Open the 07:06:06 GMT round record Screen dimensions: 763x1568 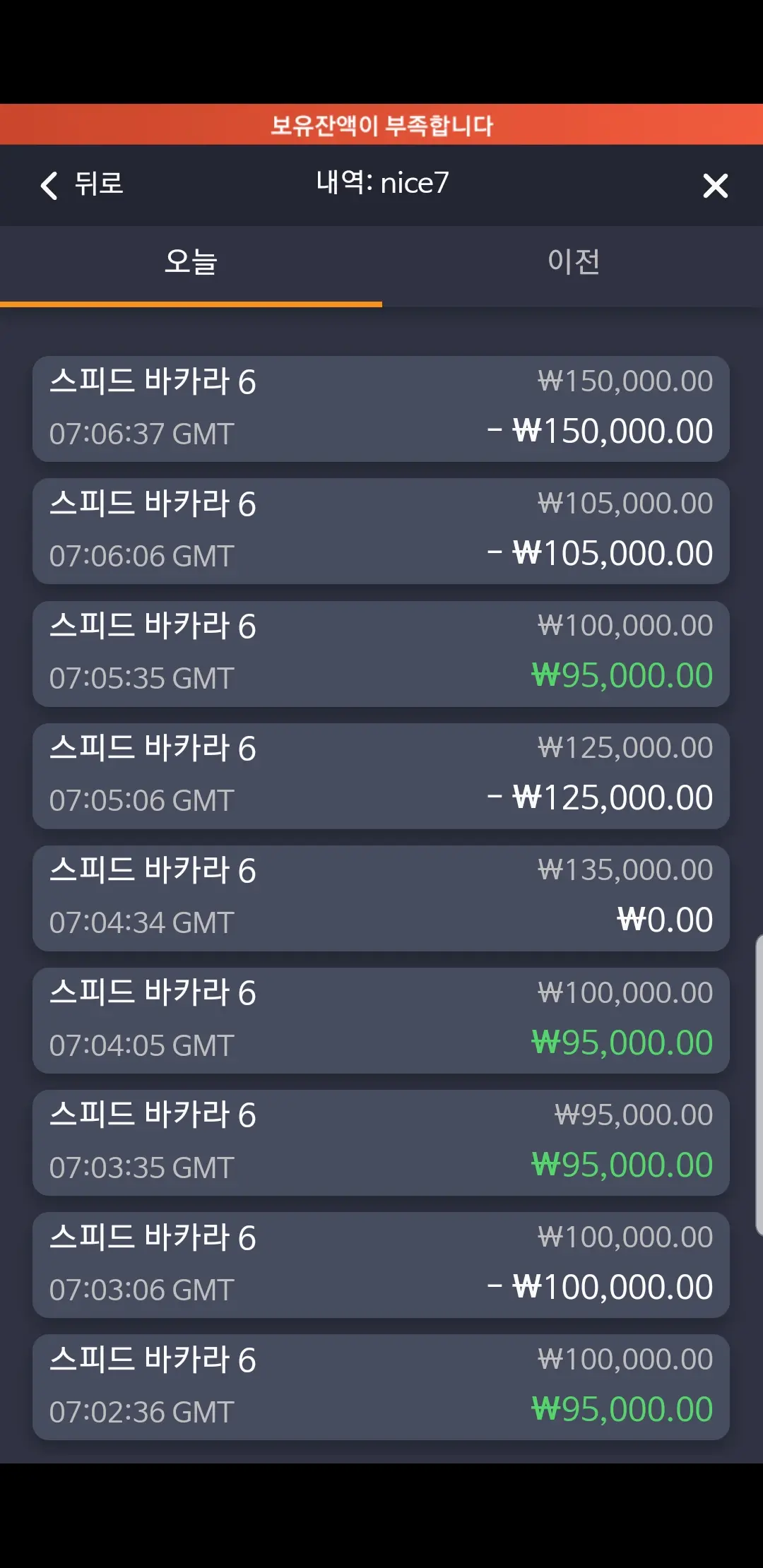(381, 531)
